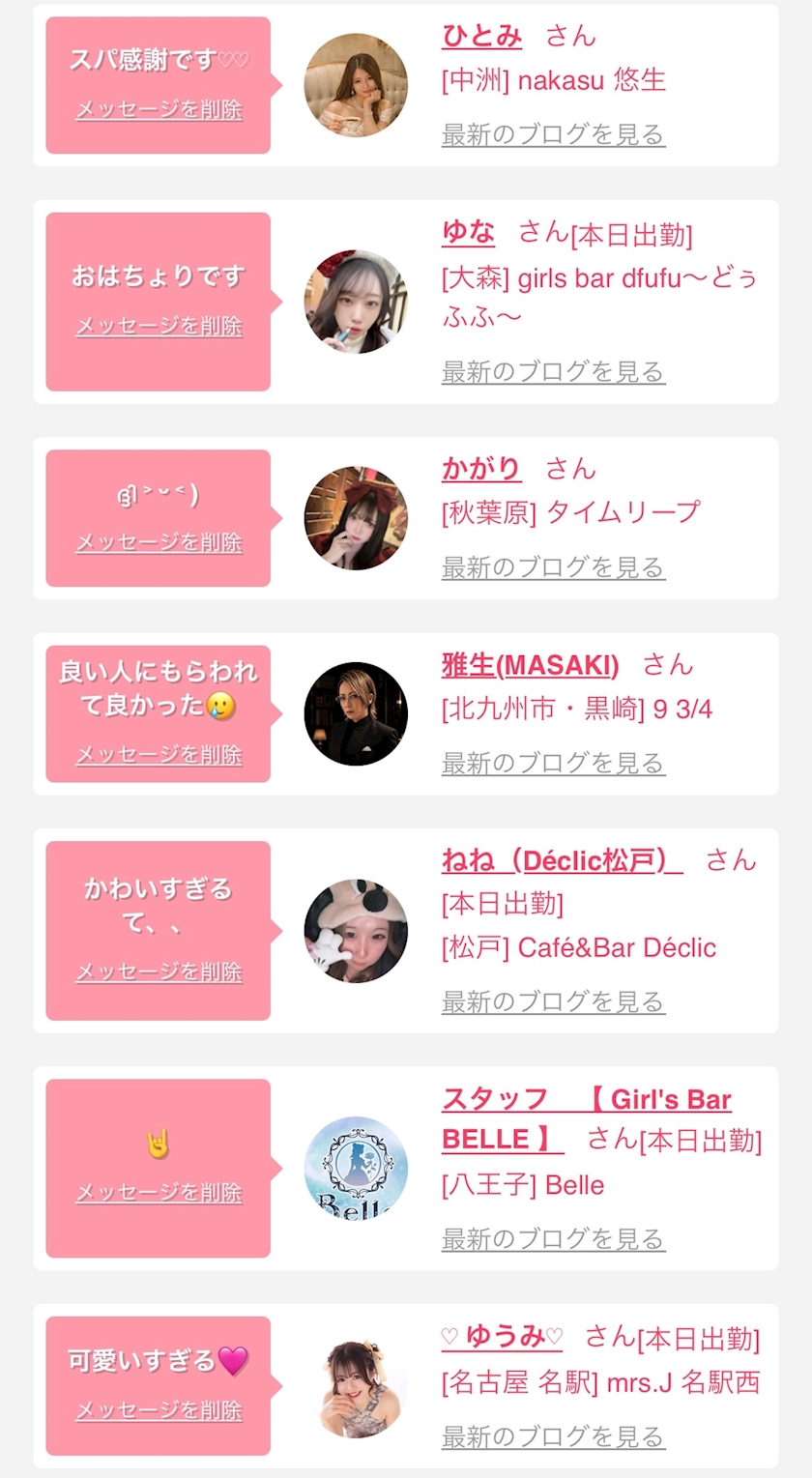Open ねね（Déclic松戸）profile link
Viewport: 812px width, 1478px height.
(x=562, y=860)
